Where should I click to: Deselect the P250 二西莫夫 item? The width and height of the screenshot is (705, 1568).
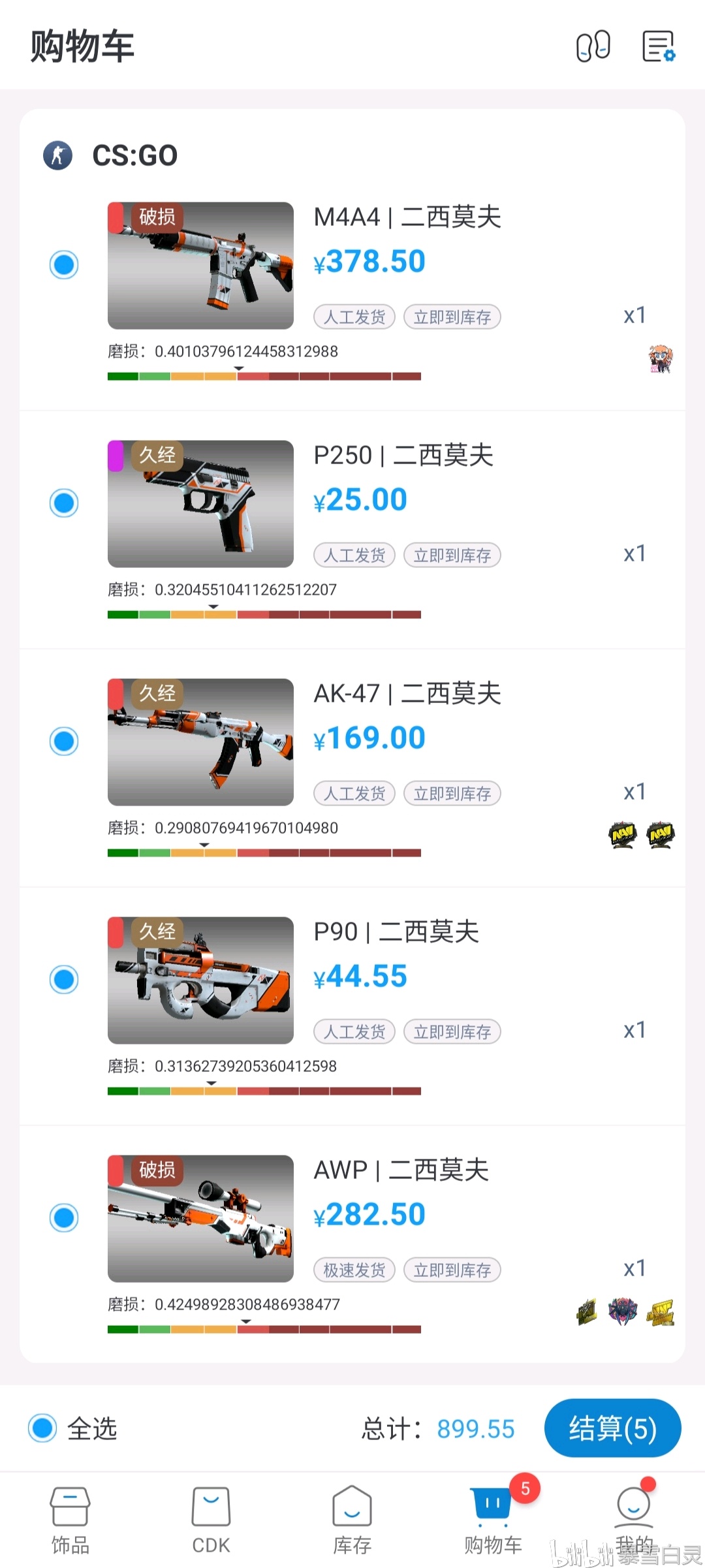64,503
